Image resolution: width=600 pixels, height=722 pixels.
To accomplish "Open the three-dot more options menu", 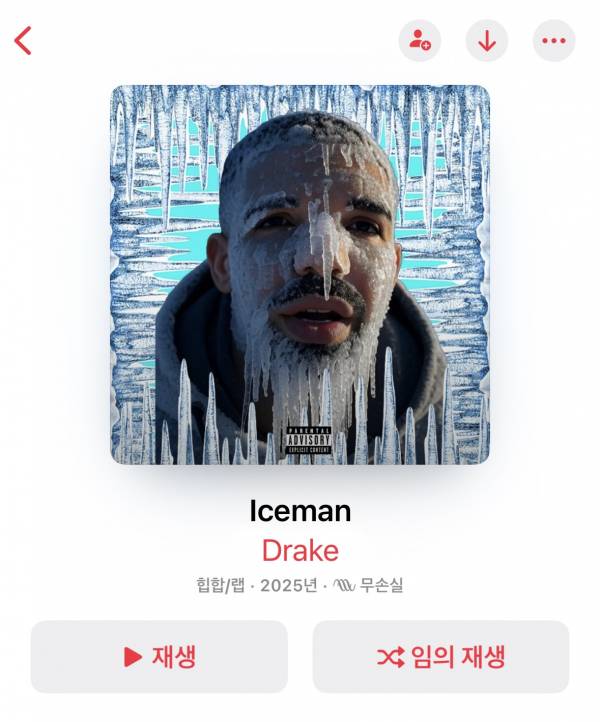I will tap(554, 41).
